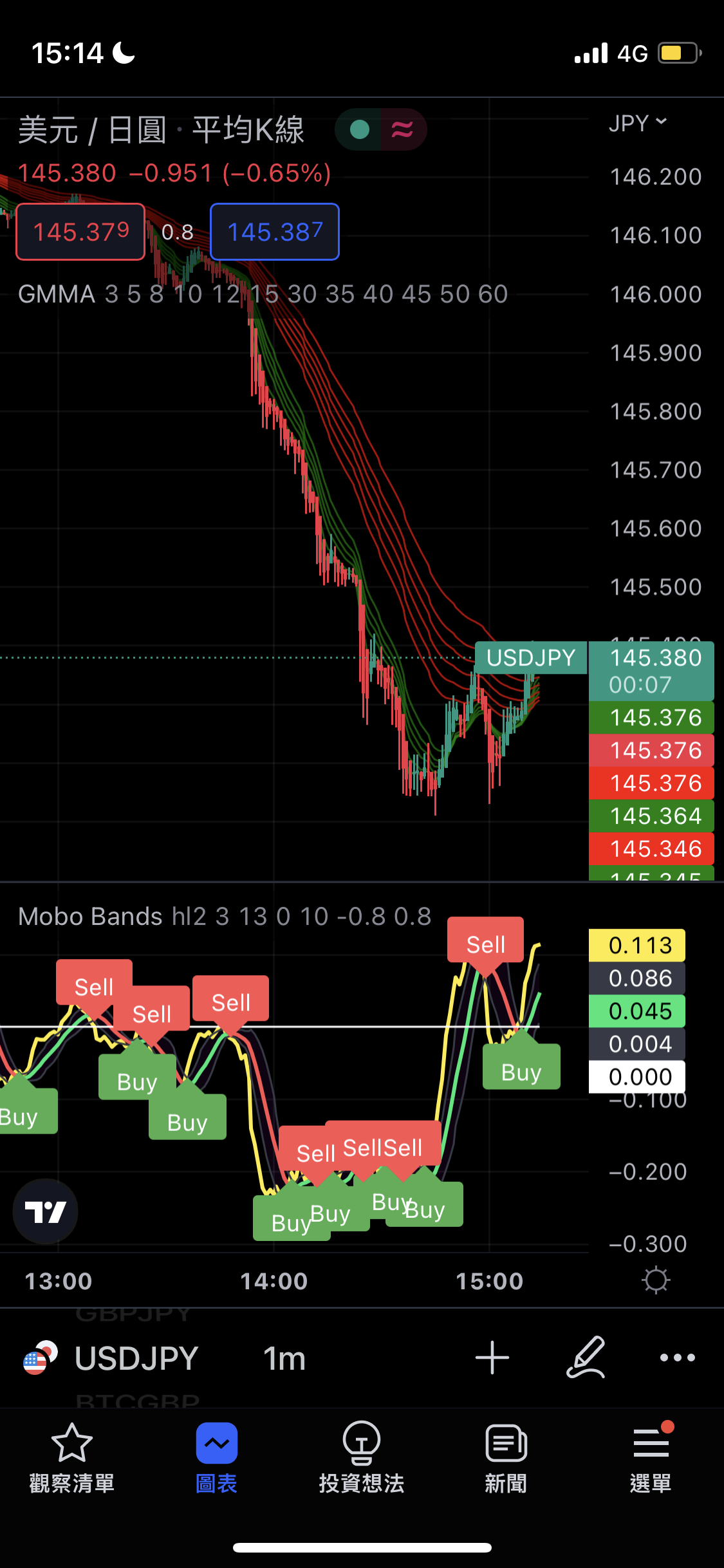This screenshot has height=1568, width=724.
Task: Open the drawing tools pencil
Action: [x=586, y=1358]
